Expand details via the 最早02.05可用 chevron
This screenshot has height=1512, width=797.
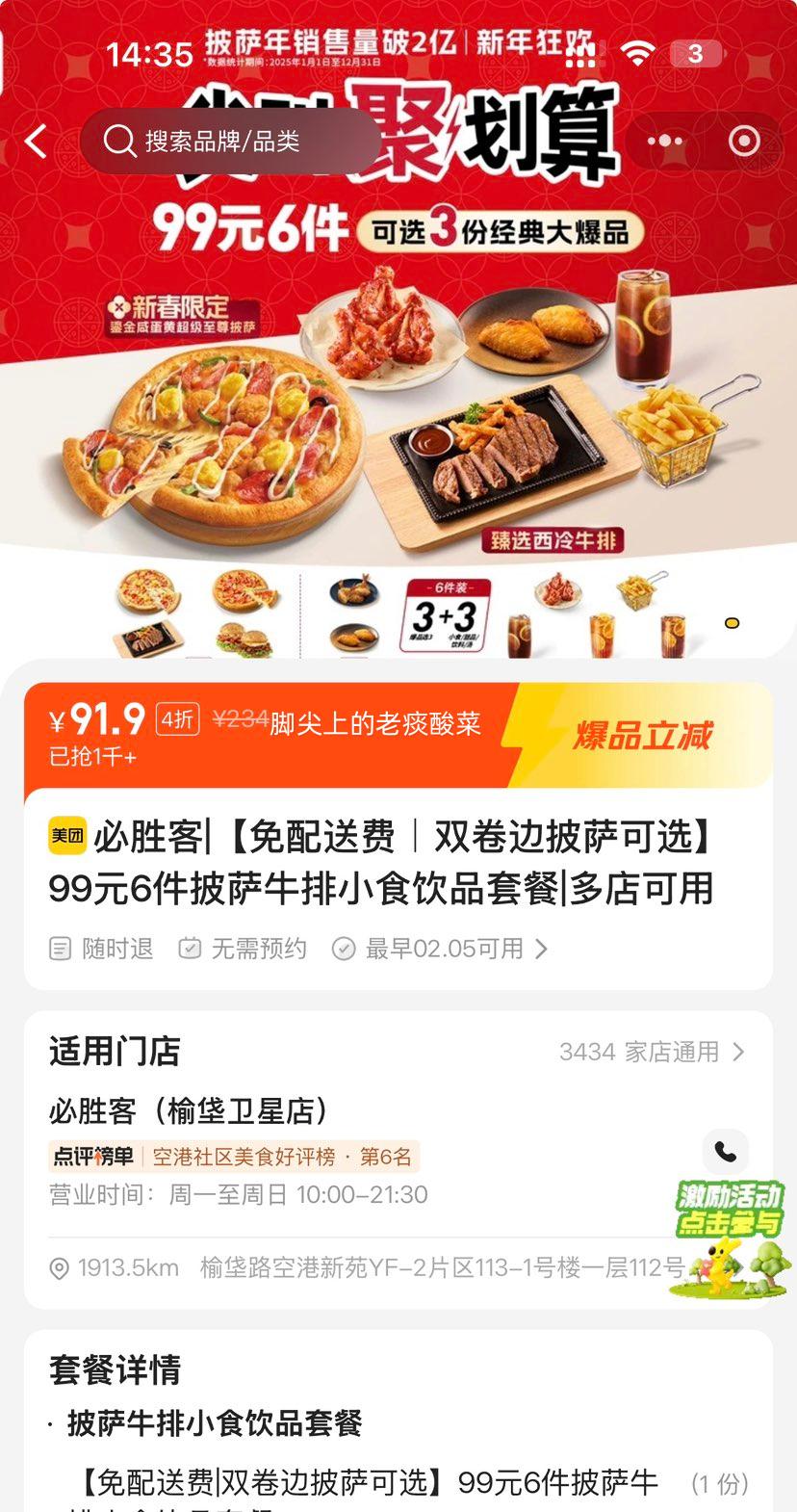544,949
